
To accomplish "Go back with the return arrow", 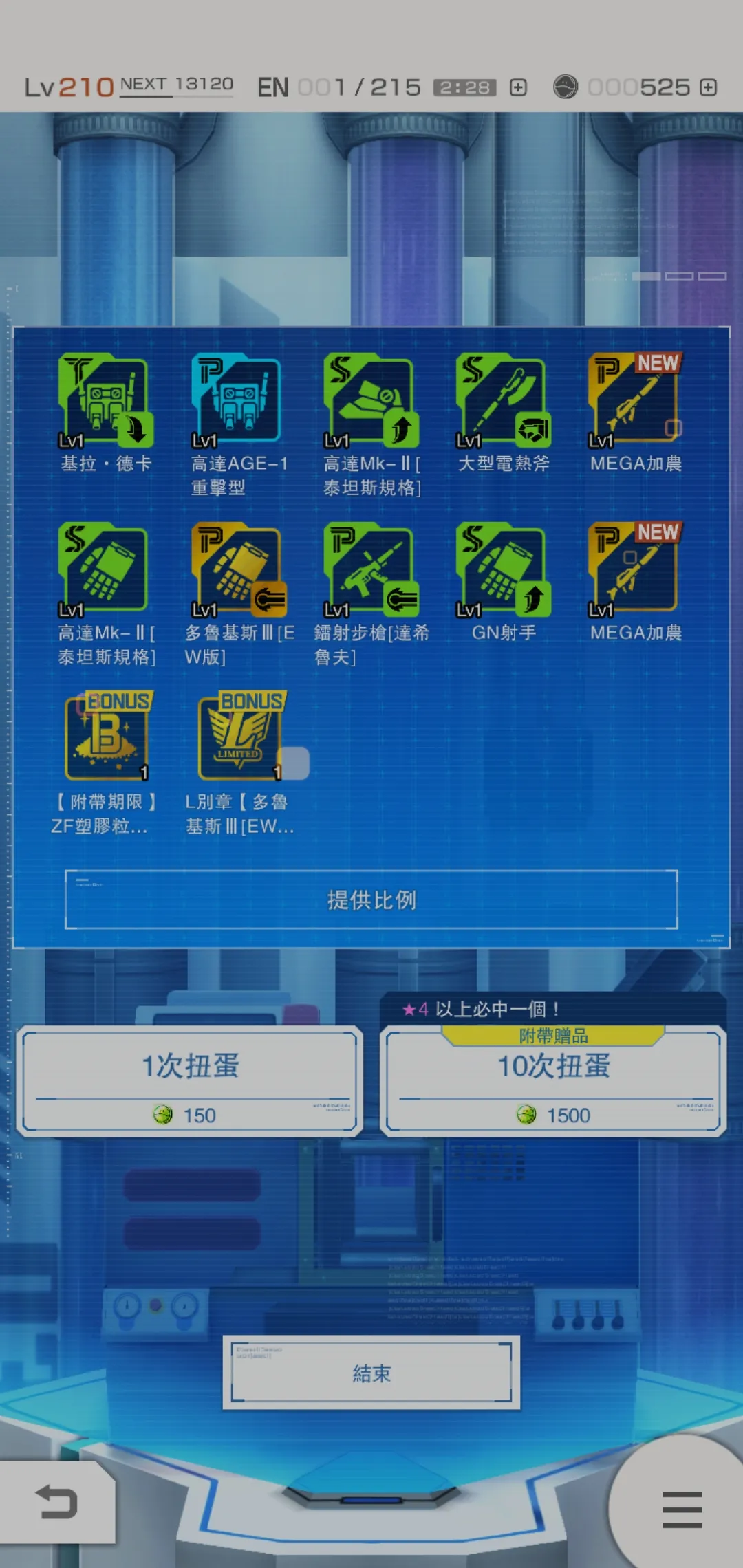I will coord(56,1501).
